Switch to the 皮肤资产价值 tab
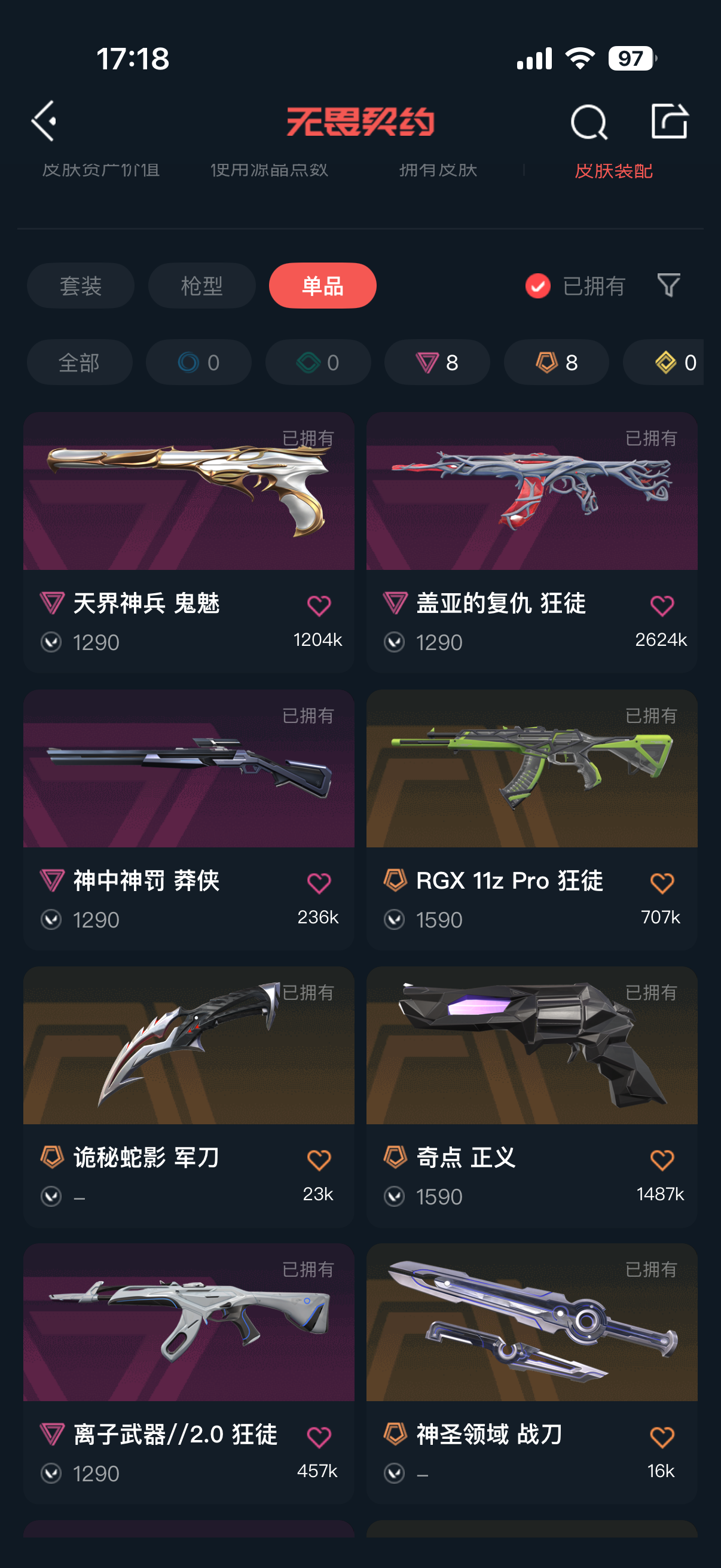 tap(101, 170)
